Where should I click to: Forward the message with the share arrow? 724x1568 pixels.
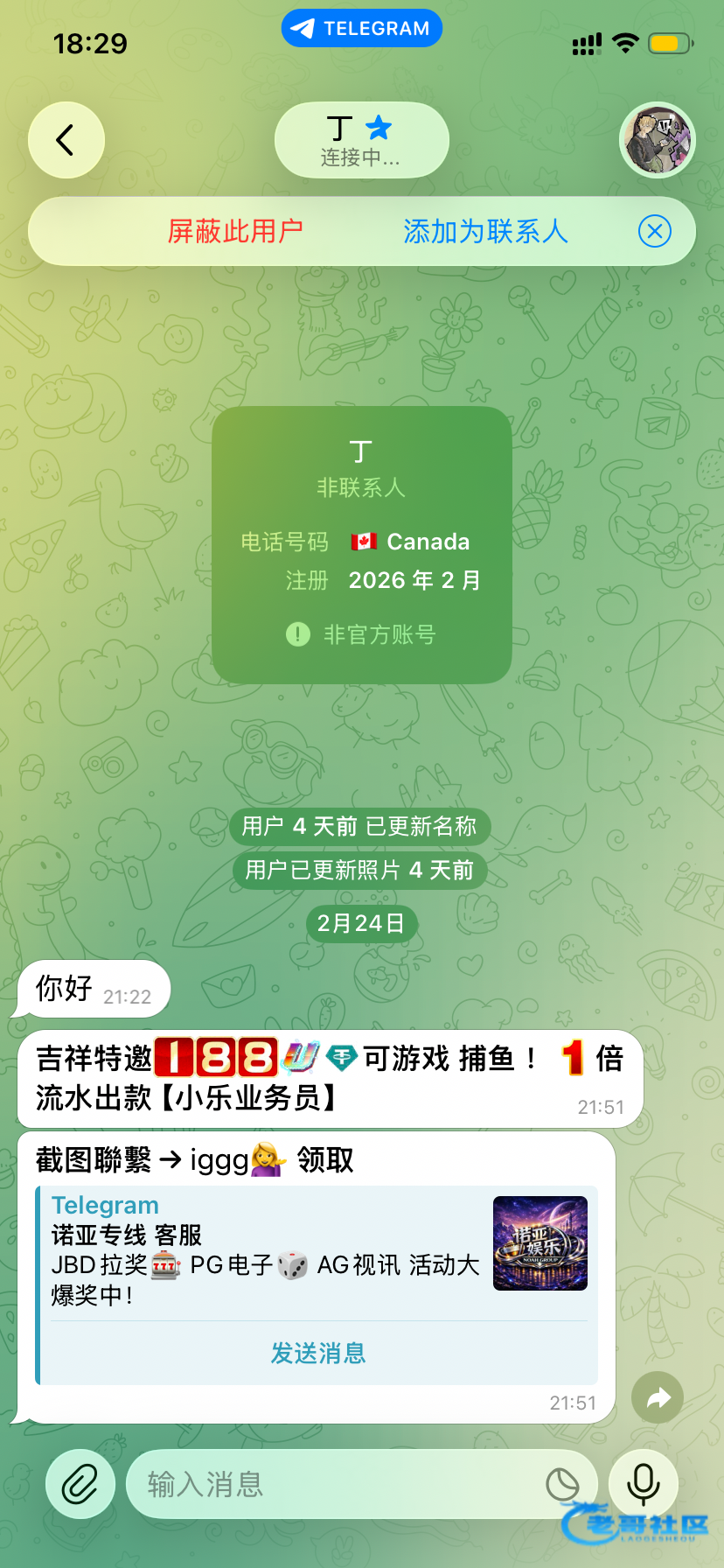tap(658, 1397)
